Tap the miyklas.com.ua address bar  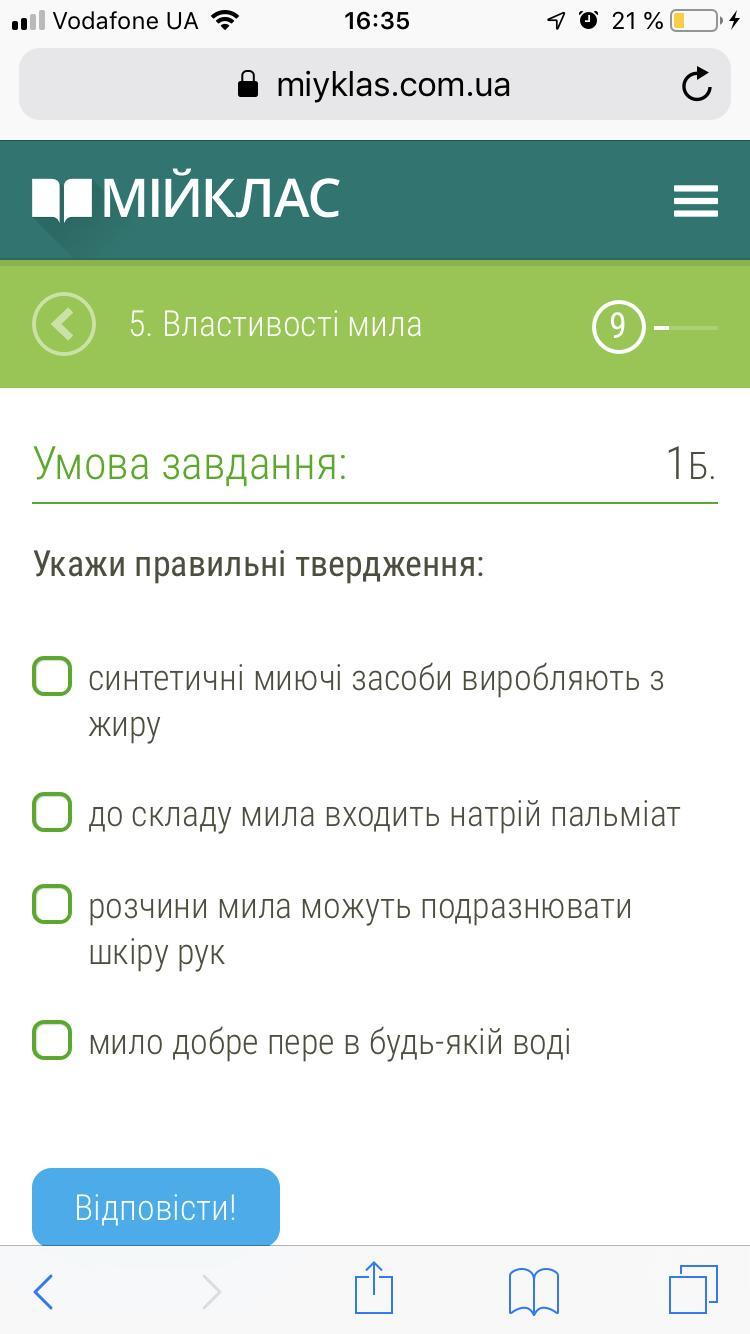coord(375,85)
